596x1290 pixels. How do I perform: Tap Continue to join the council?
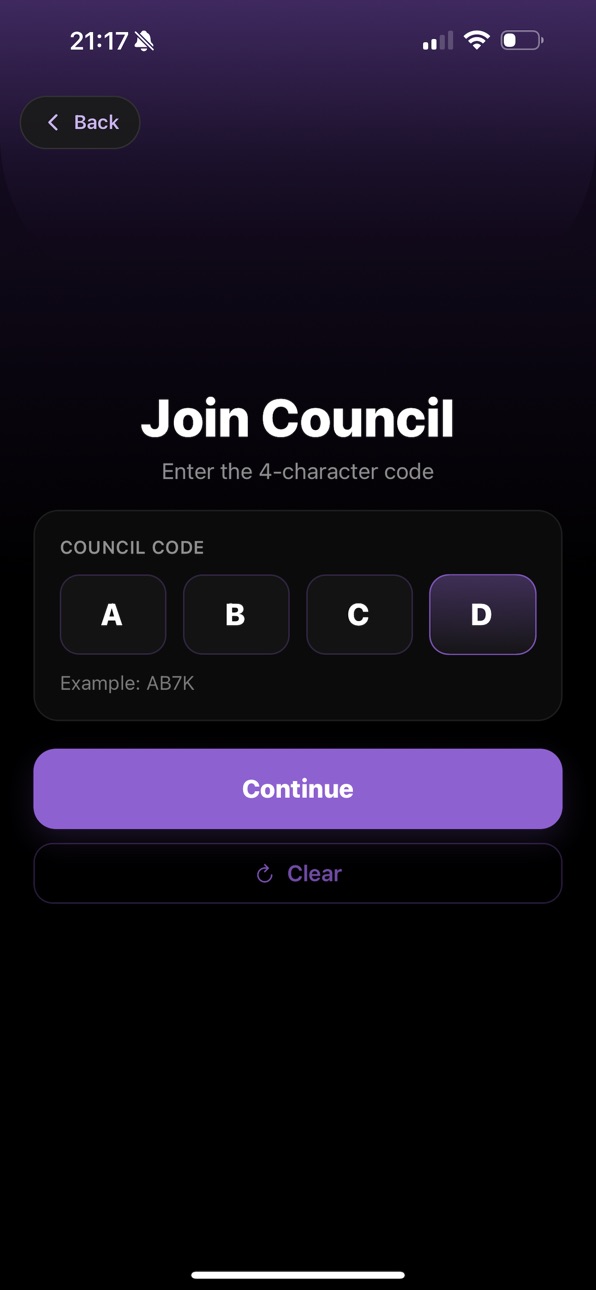[298, 789]
